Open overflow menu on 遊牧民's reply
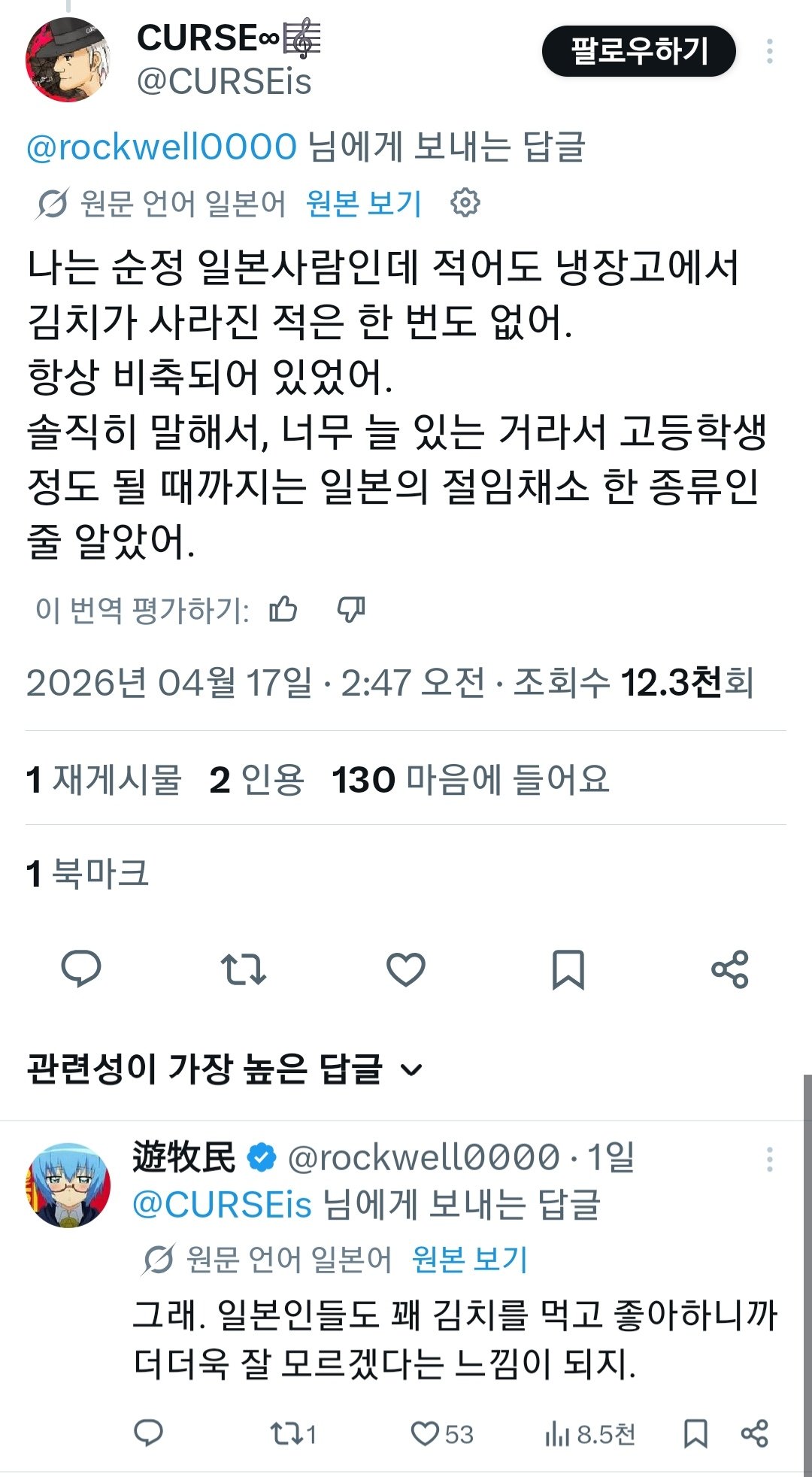 pos(769,1159)
